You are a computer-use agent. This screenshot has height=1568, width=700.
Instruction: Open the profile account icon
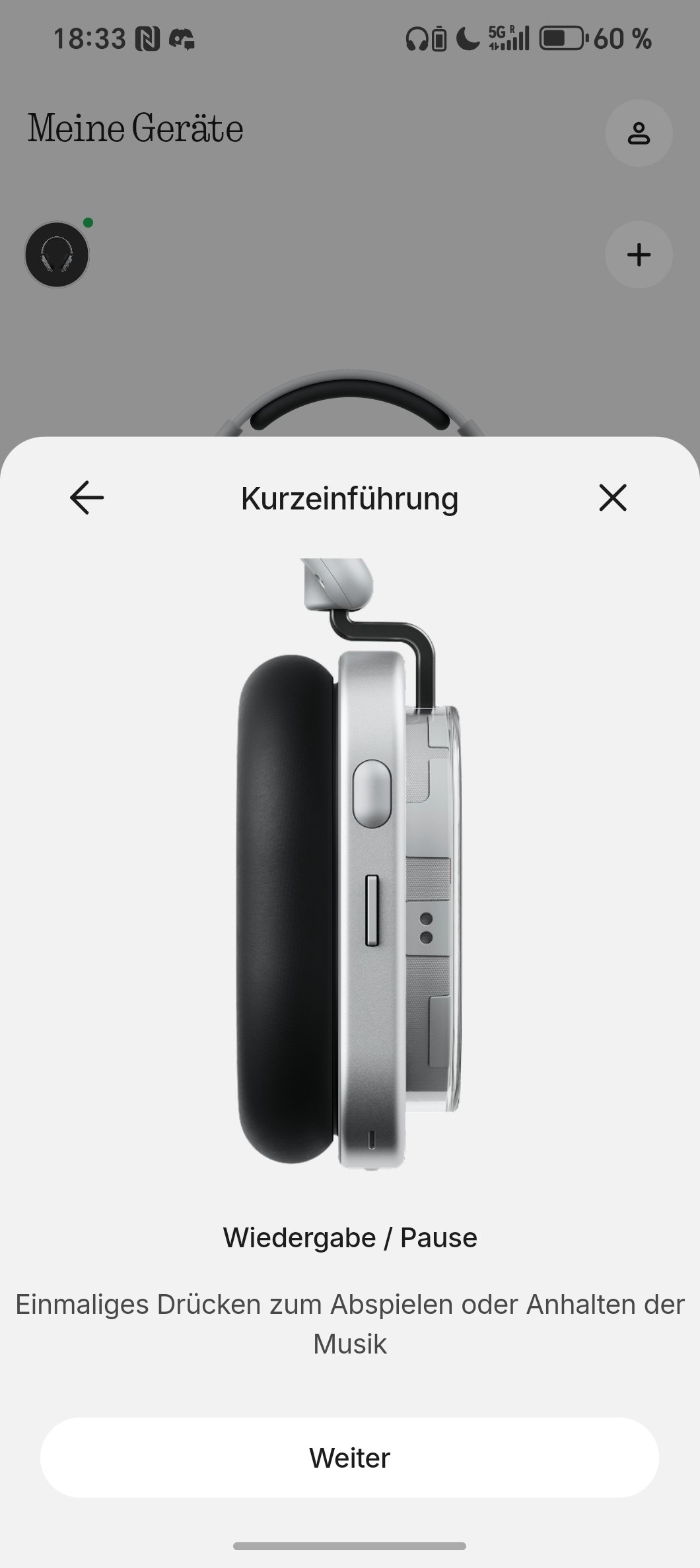639,133
